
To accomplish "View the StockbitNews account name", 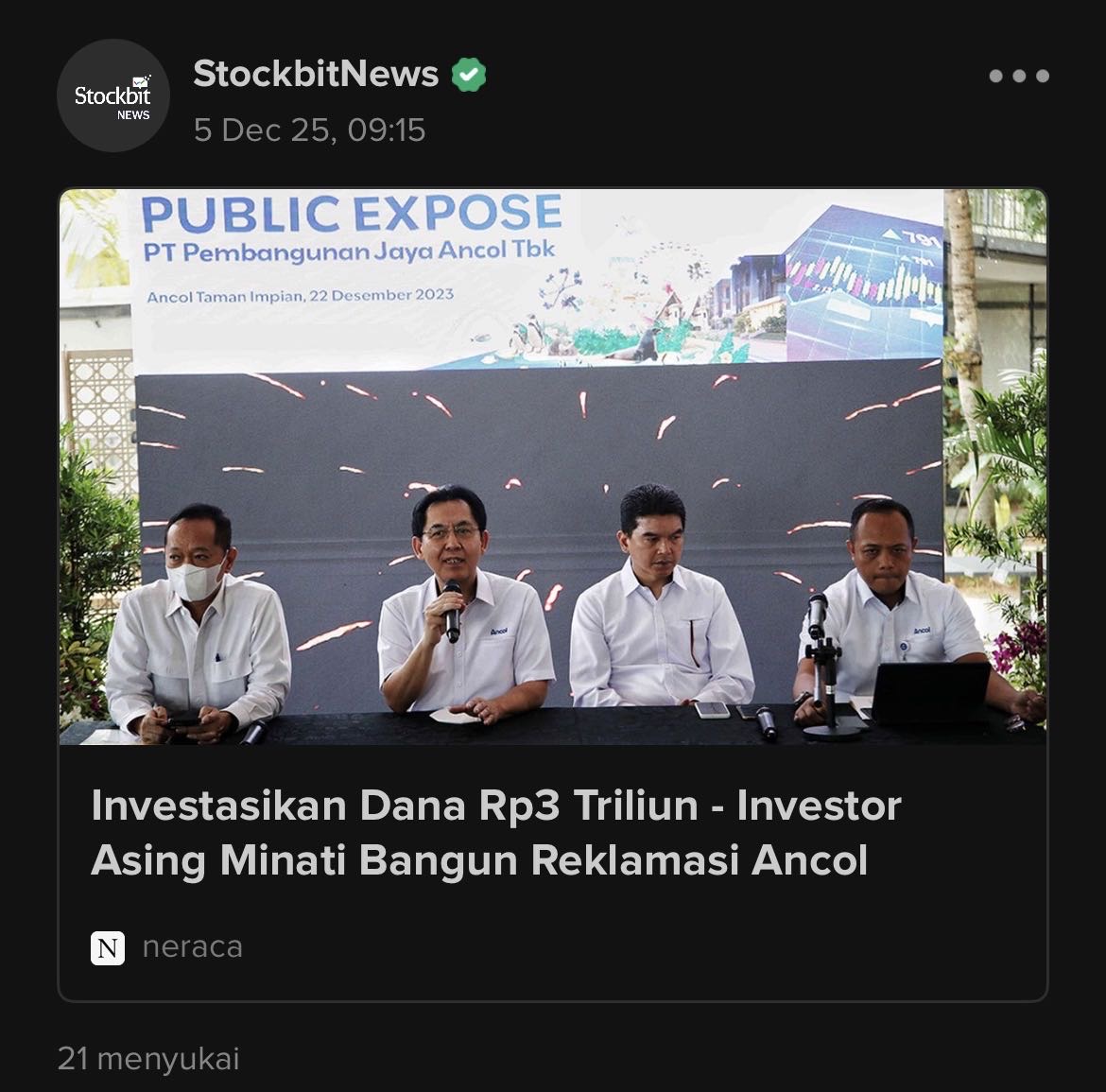I will pos(316,74).
